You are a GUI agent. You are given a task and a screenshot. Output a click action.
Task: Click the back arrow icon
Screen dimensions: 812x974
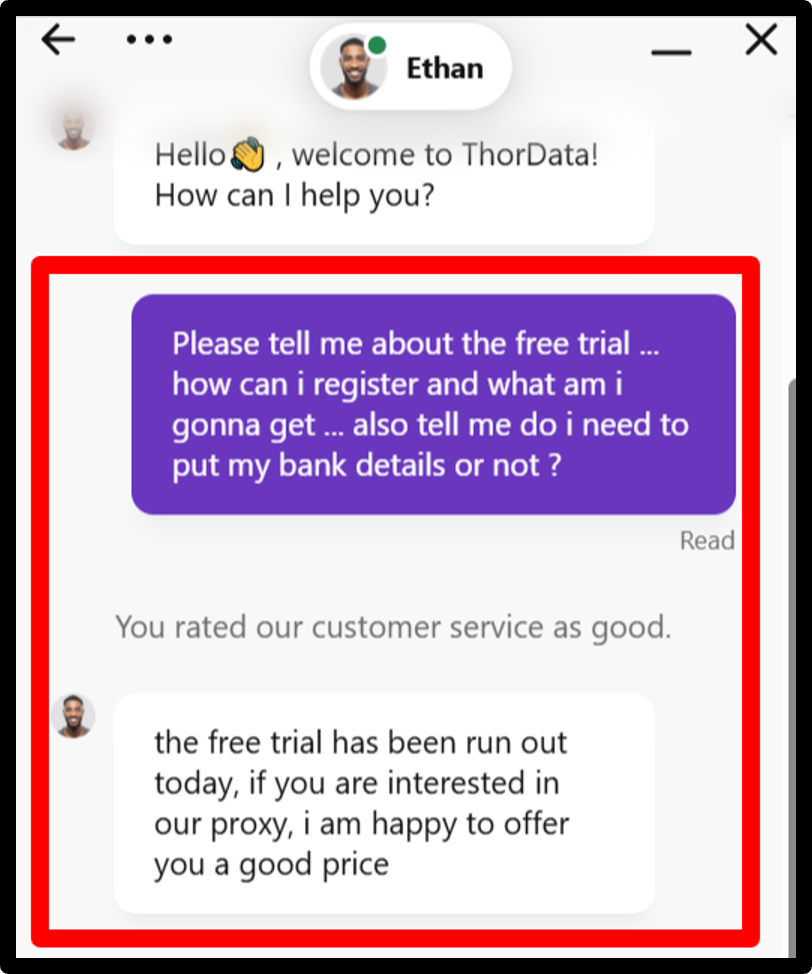tap(58, 39)
